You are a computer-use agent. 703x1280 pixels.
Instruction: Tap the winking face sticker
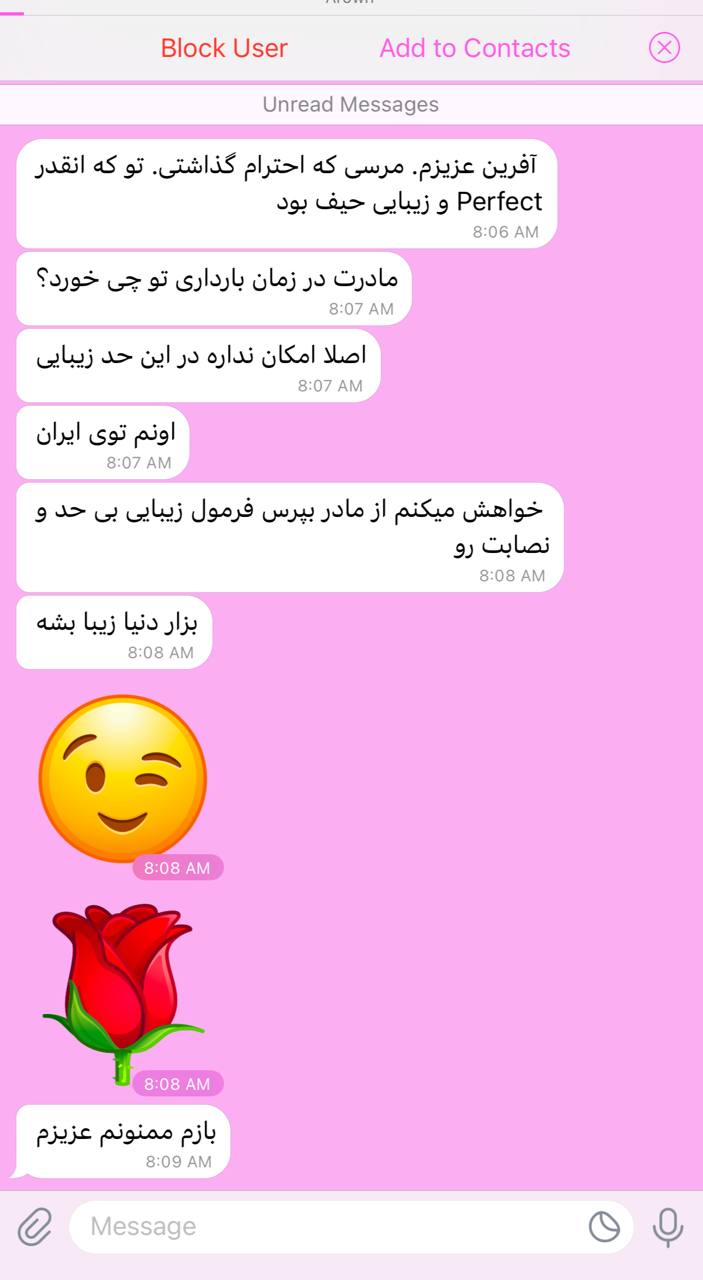click(122, 778)
